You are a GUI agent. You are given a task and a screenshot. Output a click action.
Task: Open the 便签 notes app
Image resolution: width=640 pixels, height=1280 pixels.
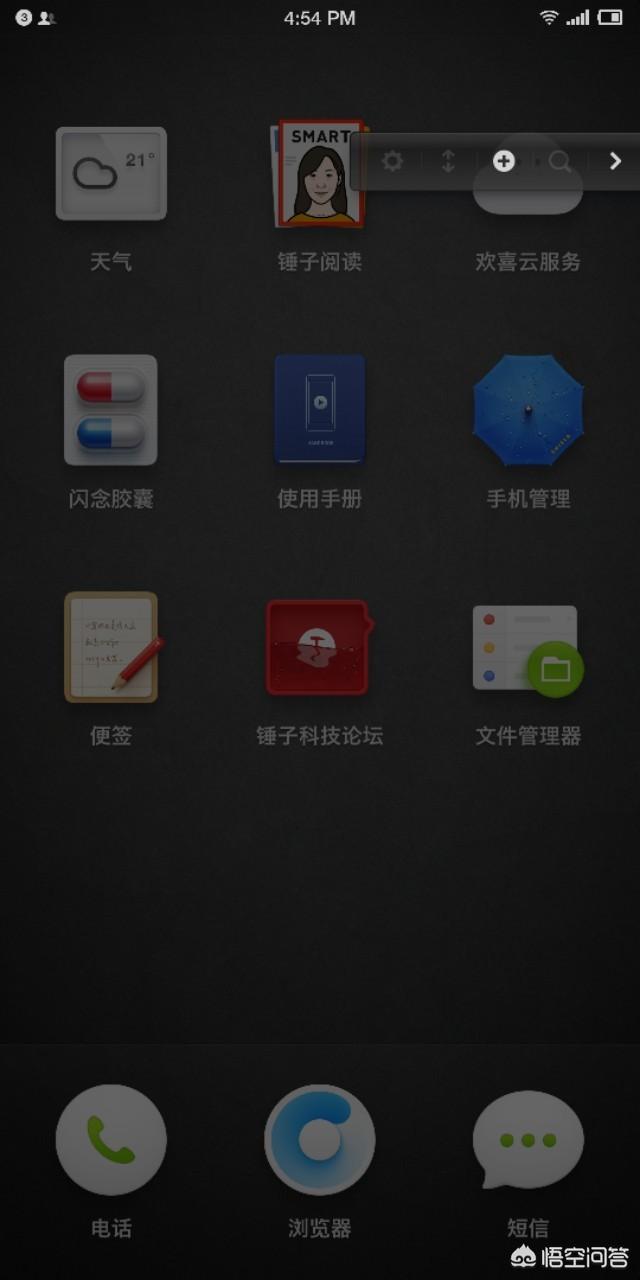(x=113, y=646)
